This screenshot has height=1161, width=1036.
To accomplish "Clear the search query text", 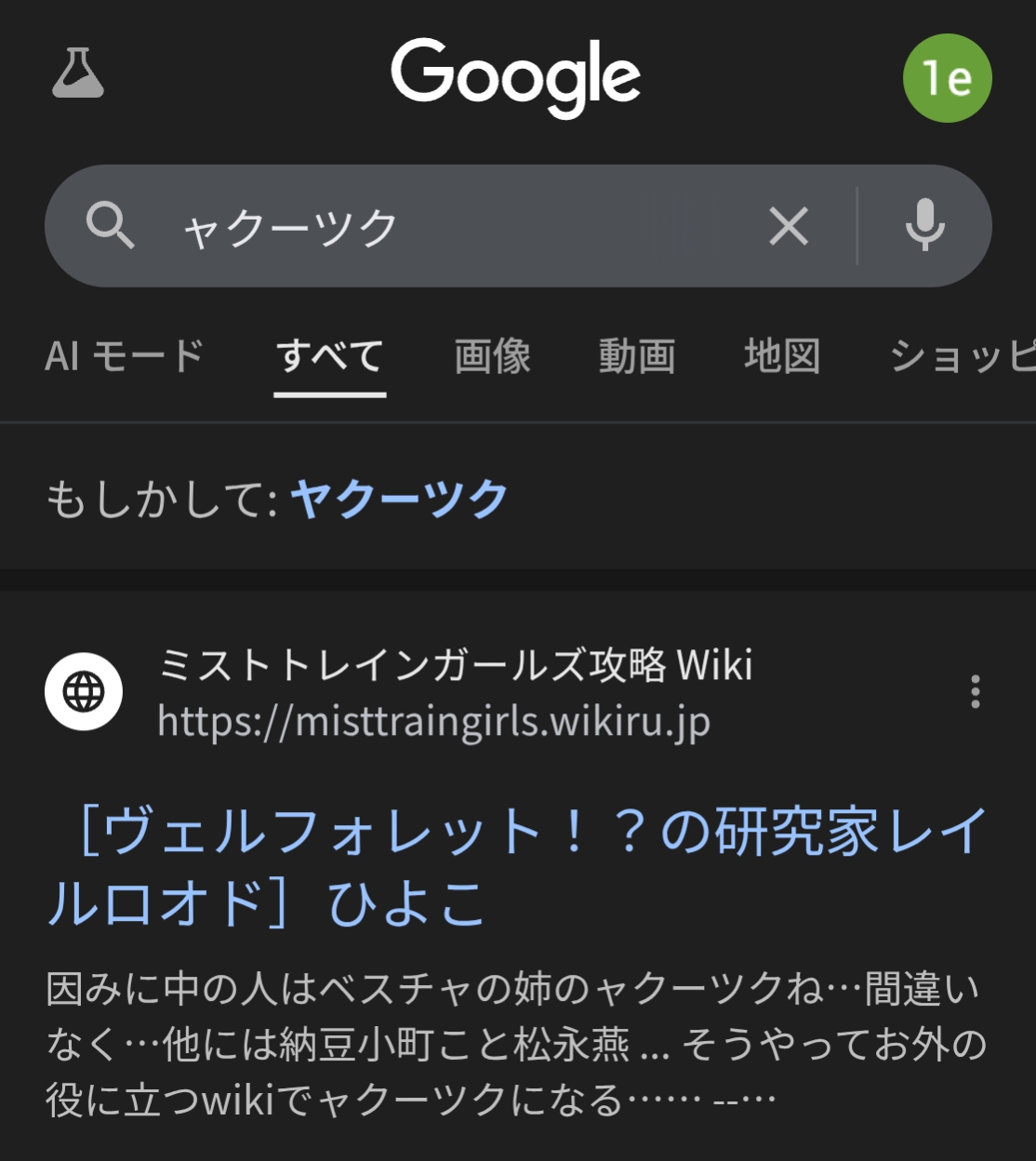I will click(x=789, y=226).
